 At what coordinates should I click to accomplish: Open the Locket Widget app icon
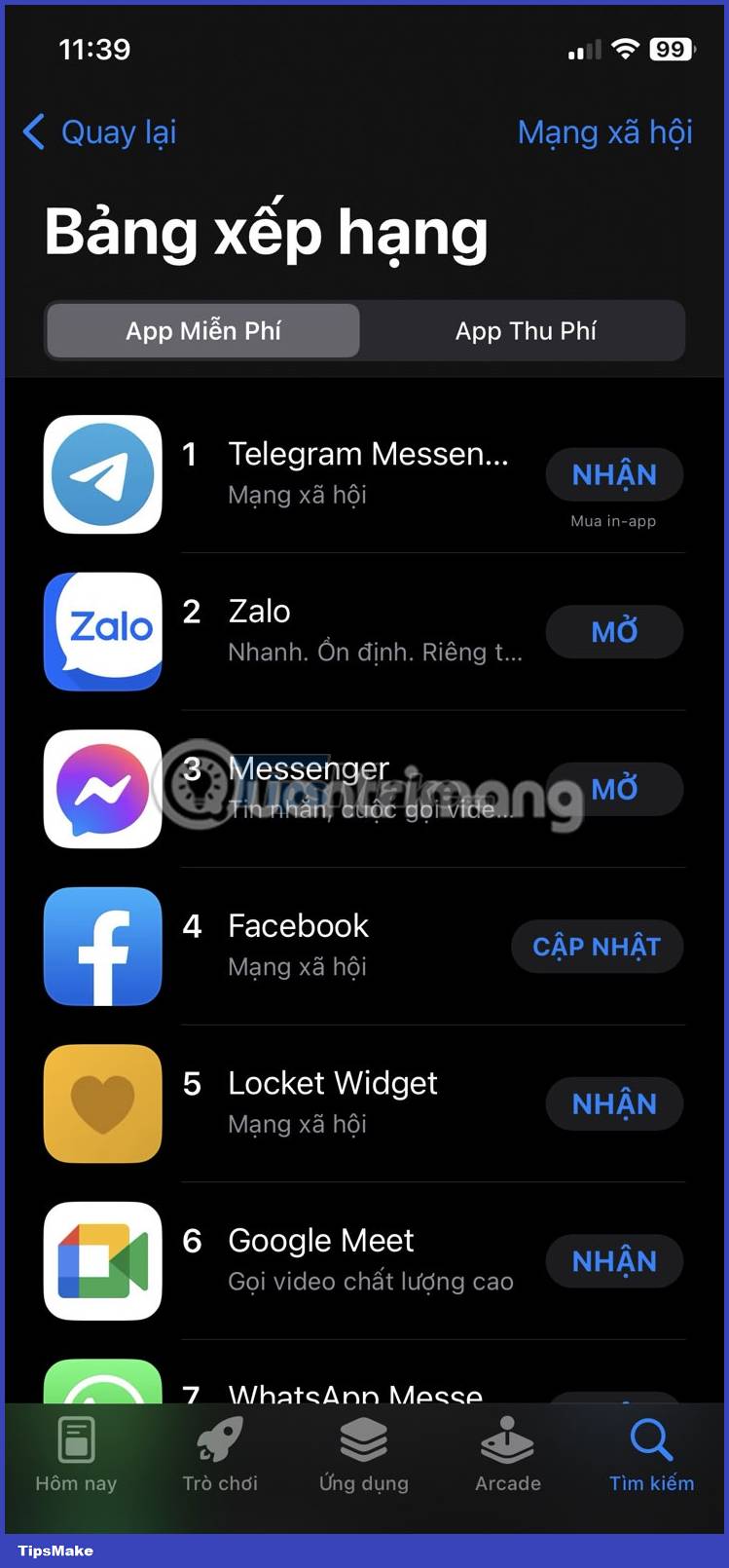(x=102, y=1103)
